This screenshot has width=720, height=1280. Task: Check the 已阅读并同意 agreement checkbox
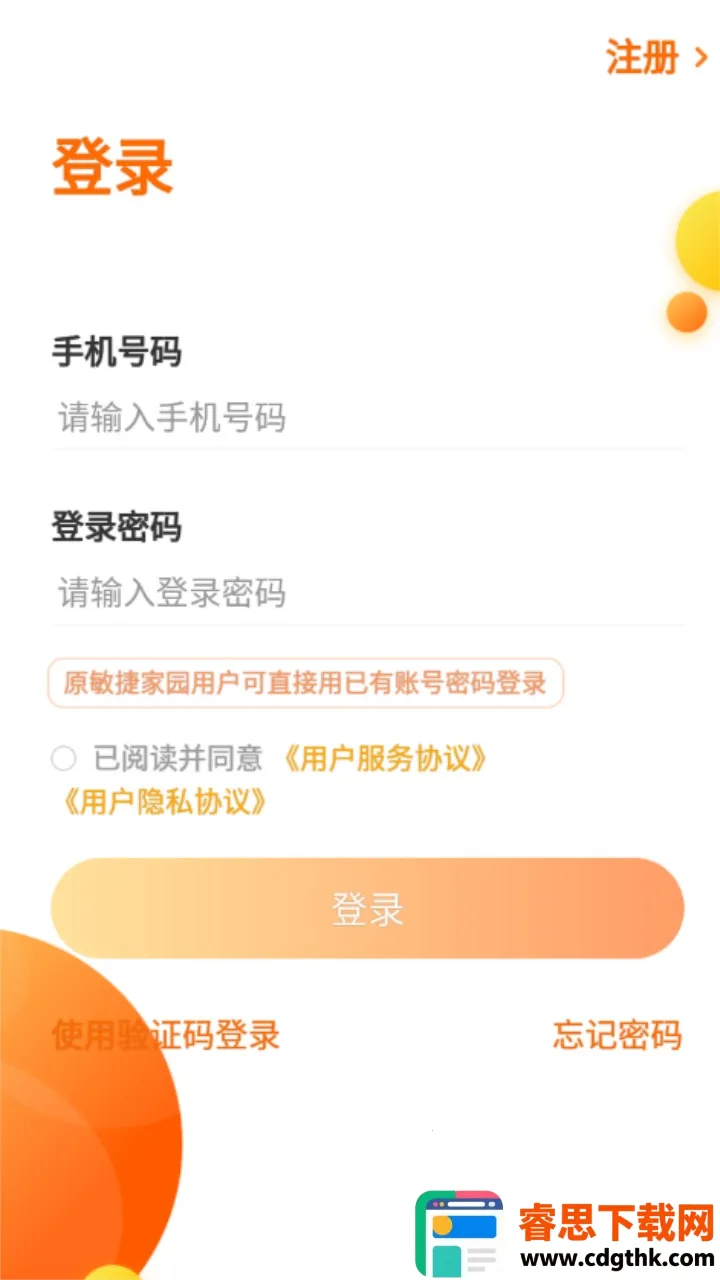pos(64,759)
